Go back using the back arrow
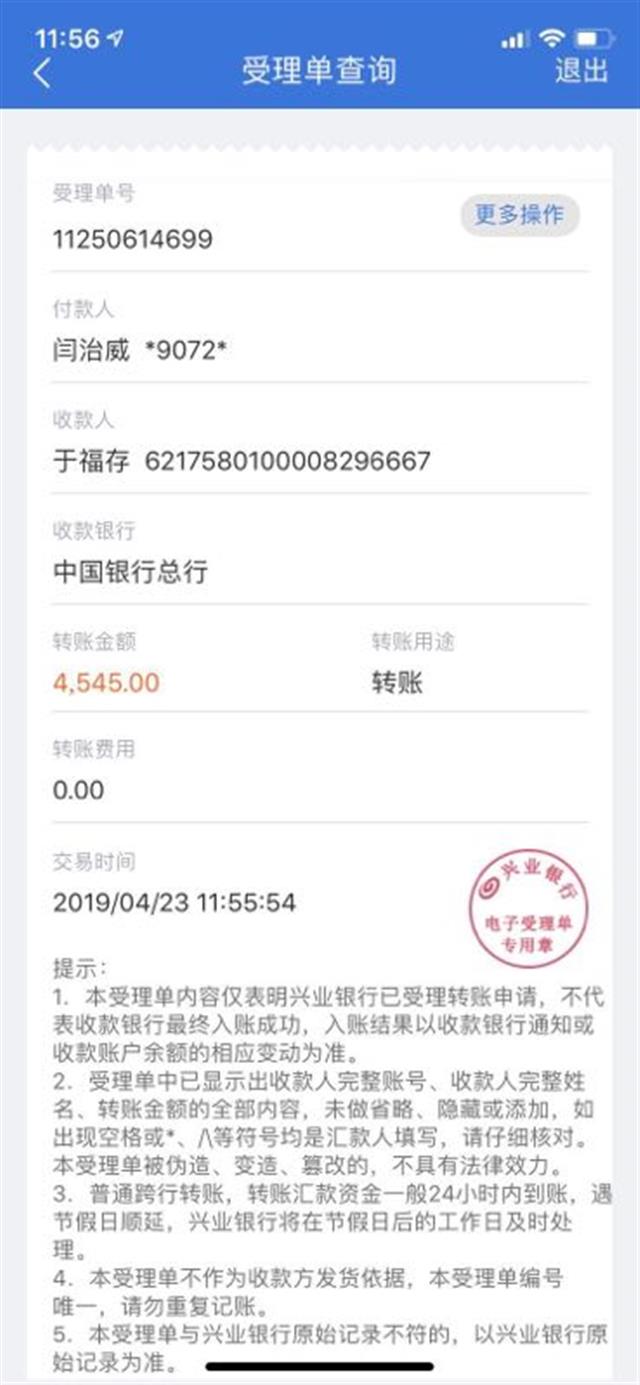Viewport: 640px width, 1385px height. 42,72
